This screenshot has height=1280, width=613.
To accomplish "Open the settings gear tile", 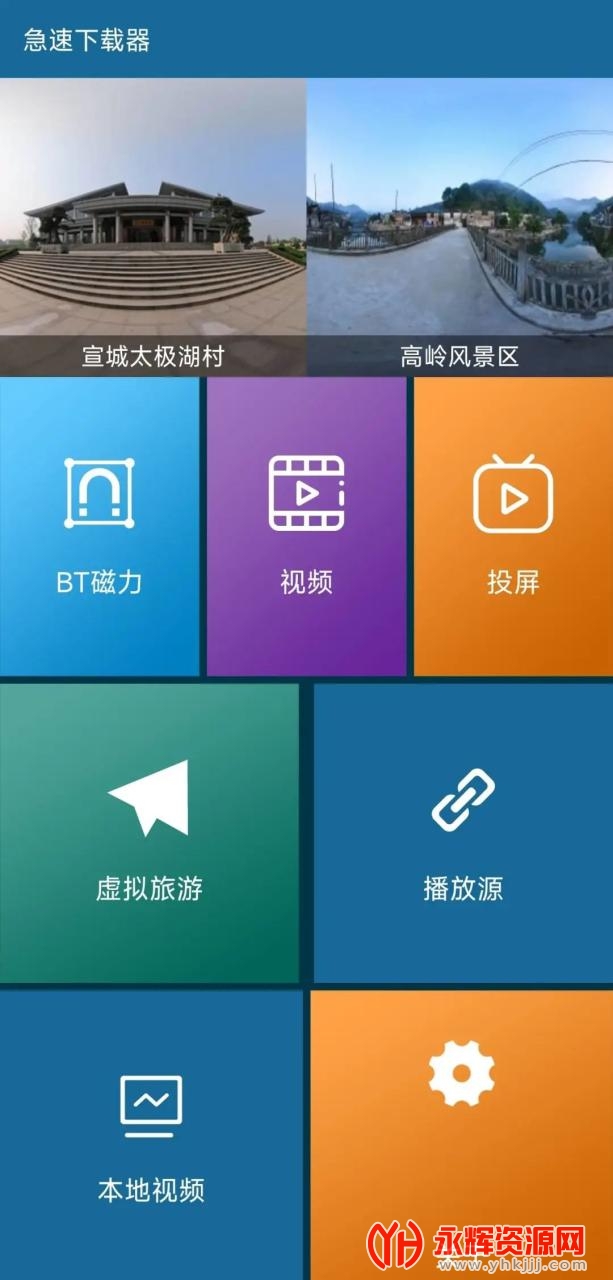I will coord(461,1135).
